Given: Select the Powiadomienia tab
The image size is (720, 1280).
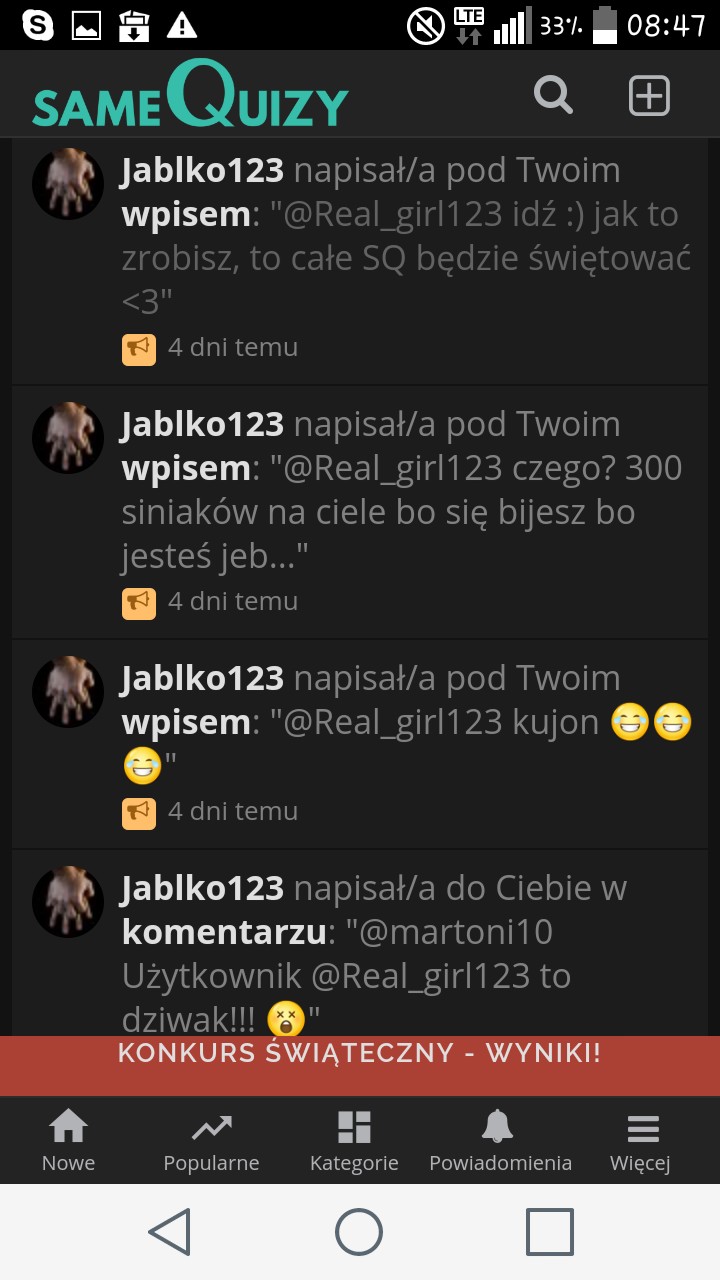Looking at the screenshot, I should pos(500,1141).
